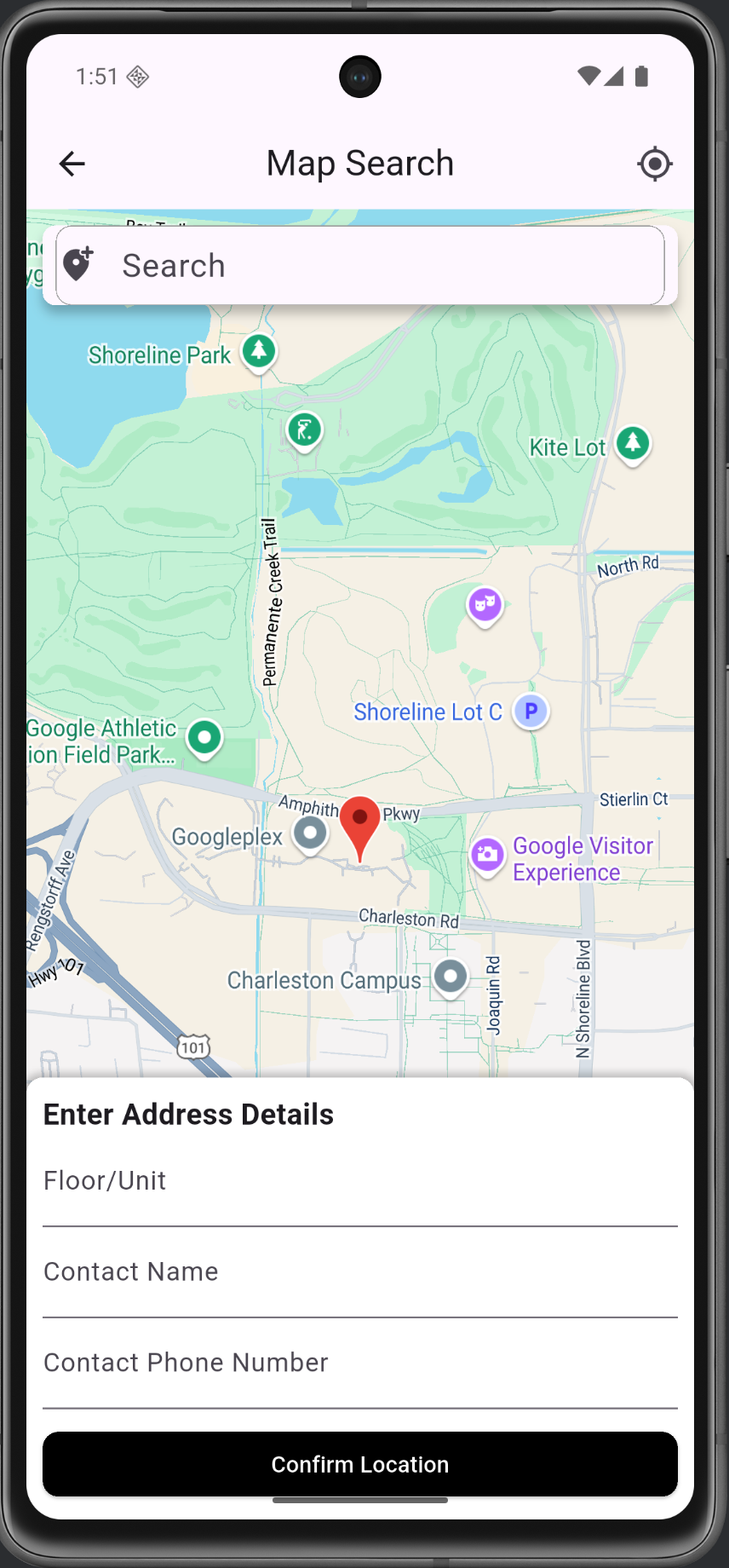Tap the Shoreline Park marker
This screenshot has width=729, height=1568.
point(259,350)
